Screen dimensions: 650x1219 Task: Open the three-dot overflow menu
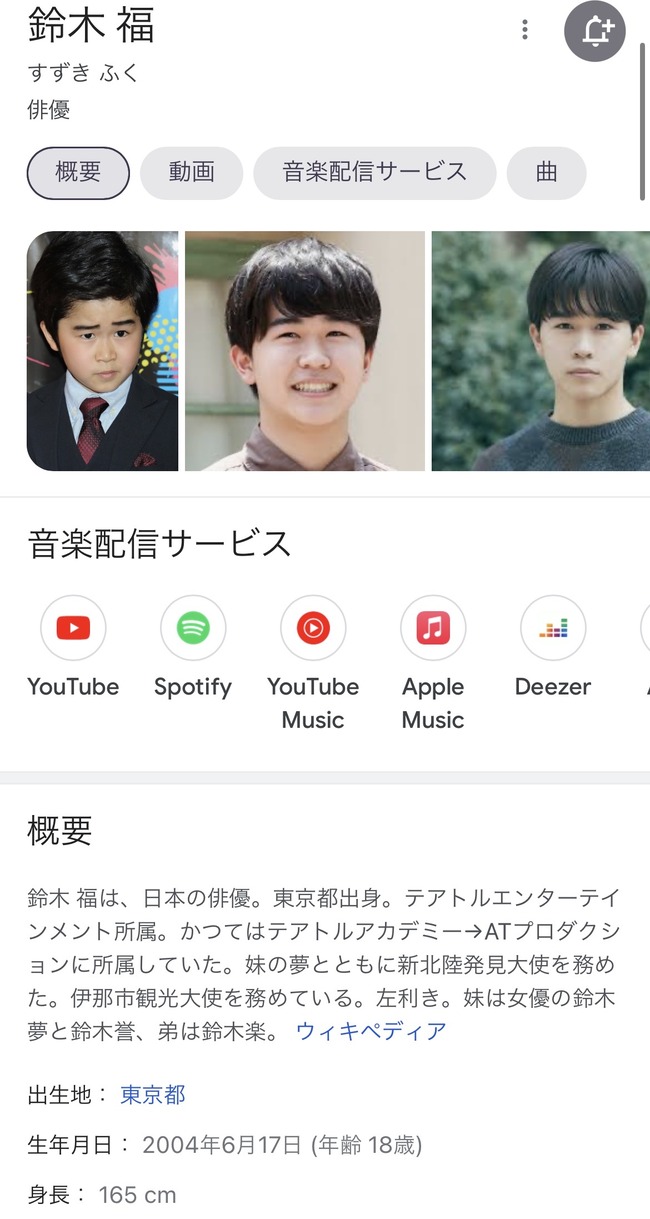(x=525, y=30)
